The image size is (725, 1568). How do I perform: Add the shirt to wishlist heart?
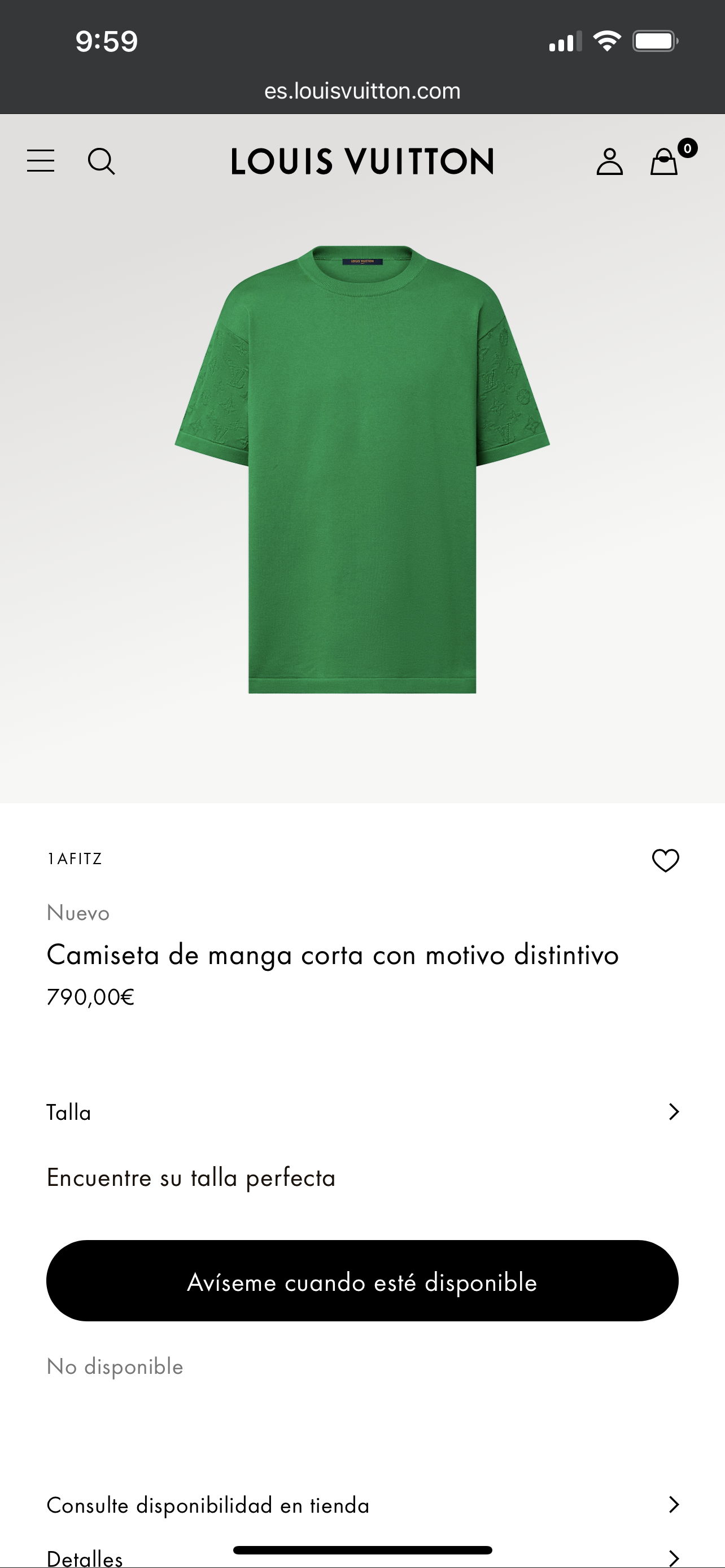click(665, 860)
